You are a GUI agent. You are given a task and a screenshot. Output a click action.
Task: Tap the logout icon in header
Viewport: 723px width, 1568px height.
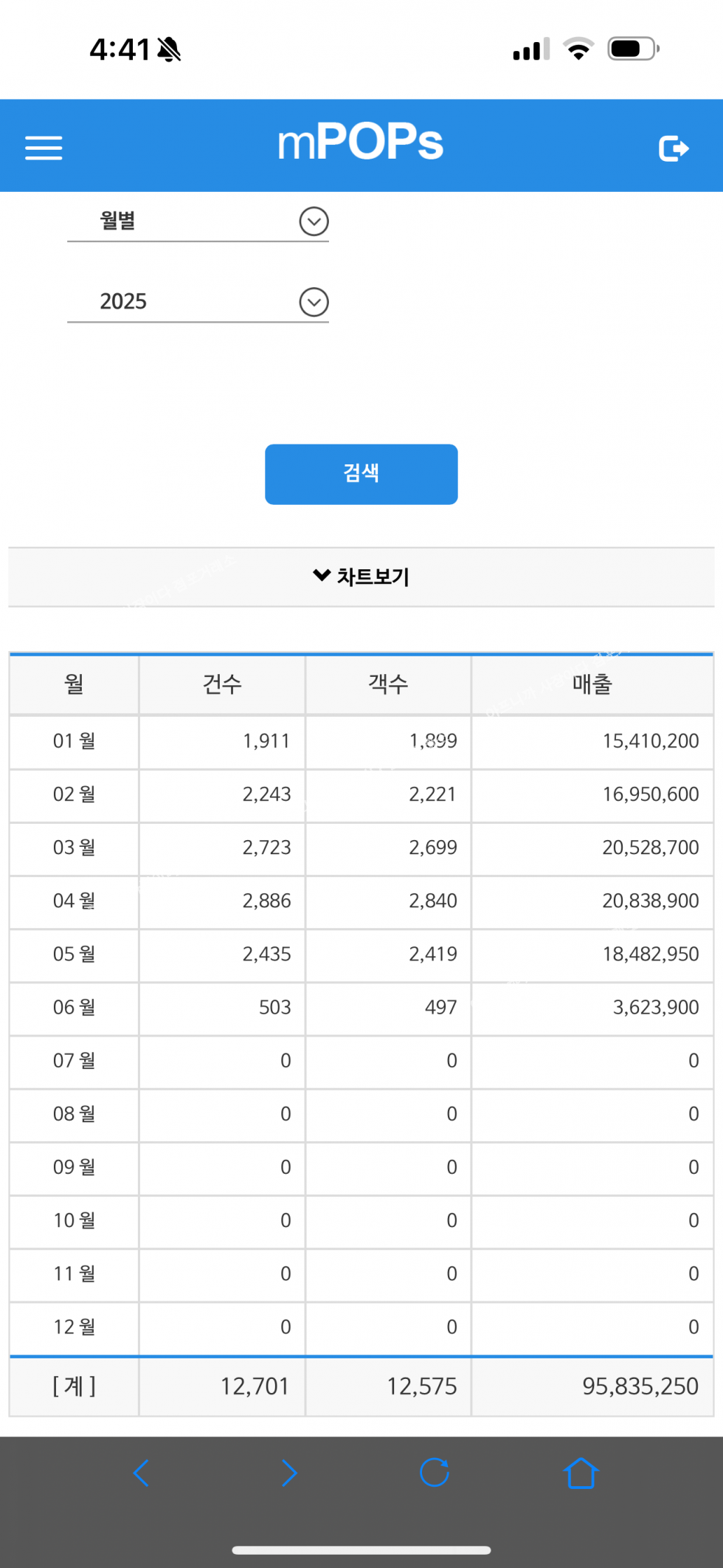click(674, 148)
